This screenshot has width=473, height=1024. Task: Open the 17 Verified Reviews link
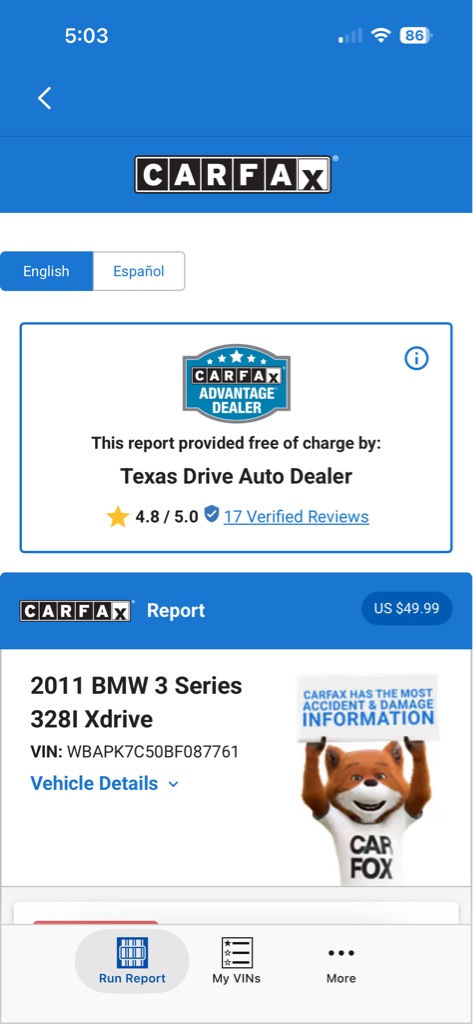296,517
